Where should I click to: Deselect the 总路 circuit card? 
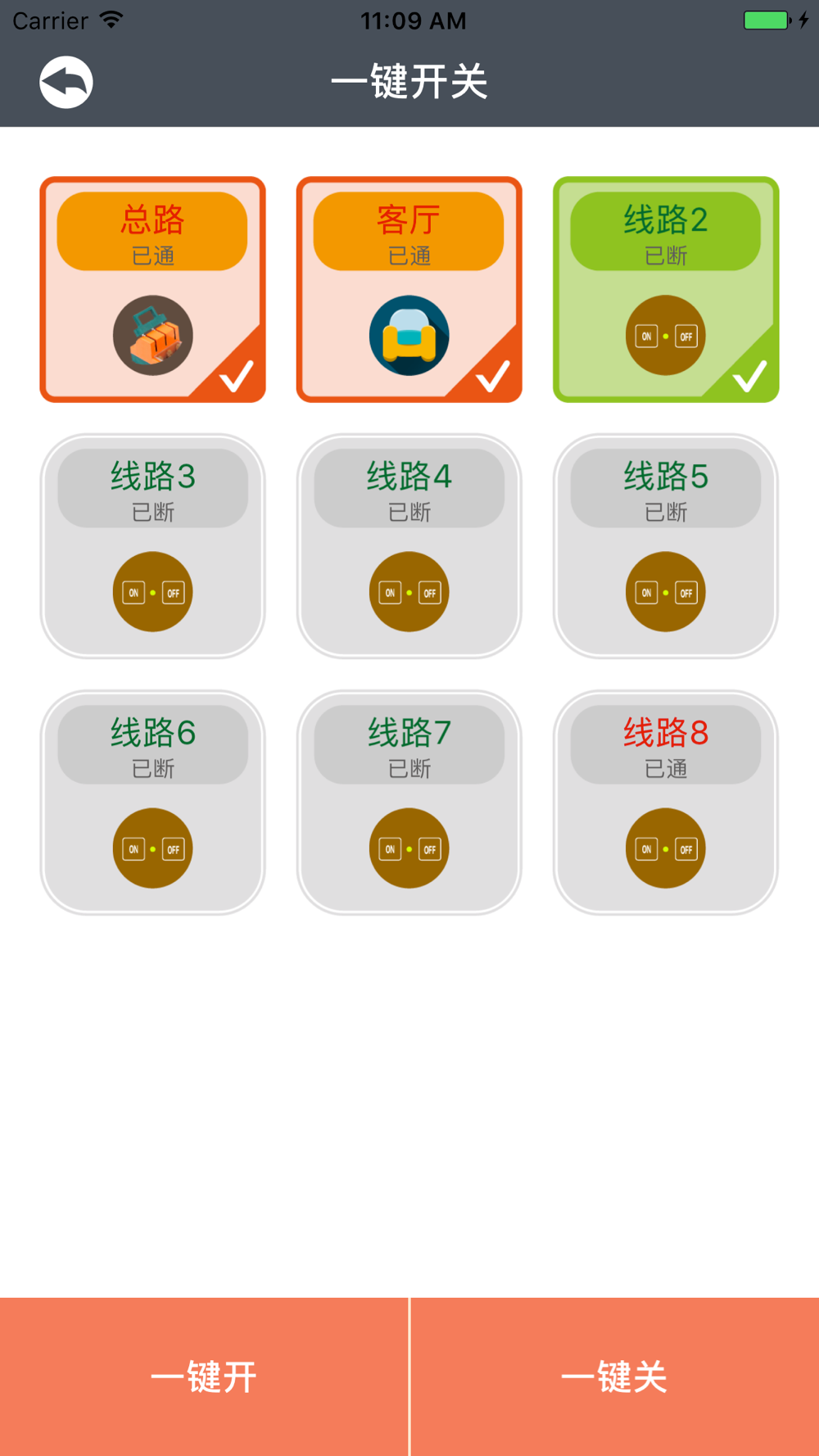[x=153, y=290]
